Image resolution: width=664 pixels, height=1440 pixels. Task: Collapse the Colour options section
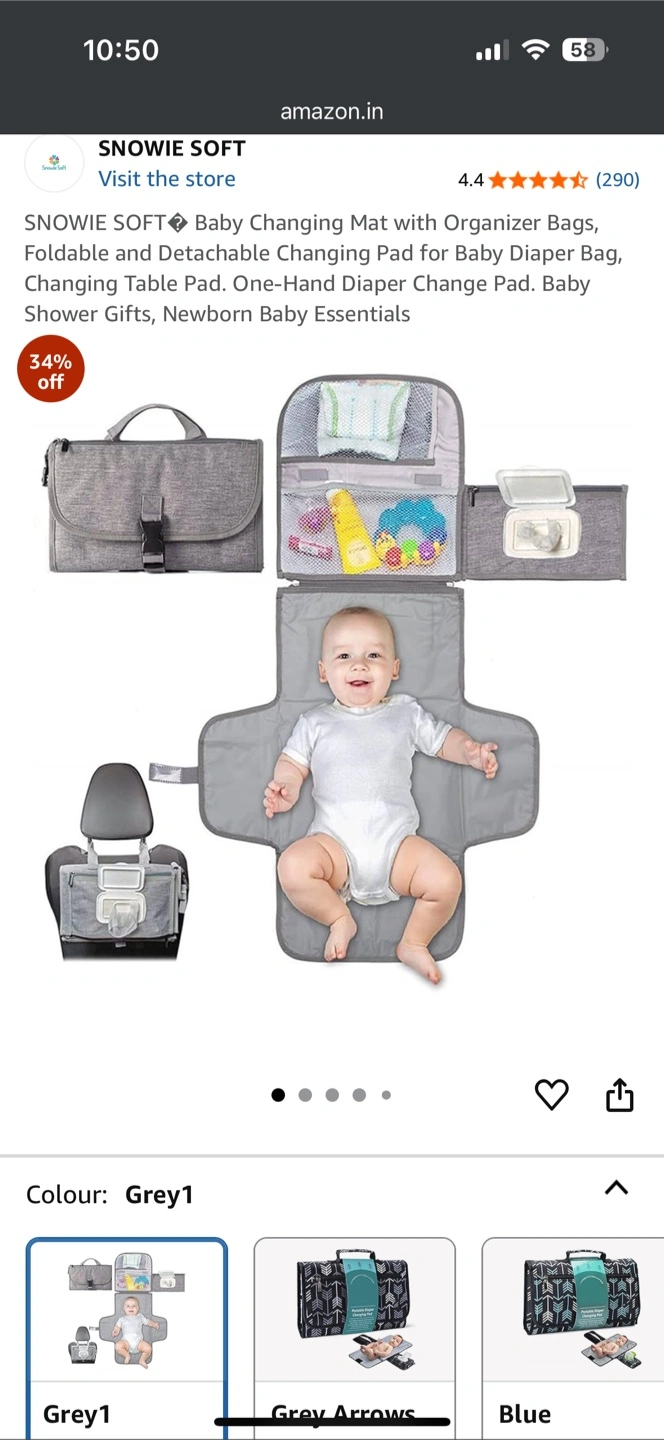pos(617,1188)
